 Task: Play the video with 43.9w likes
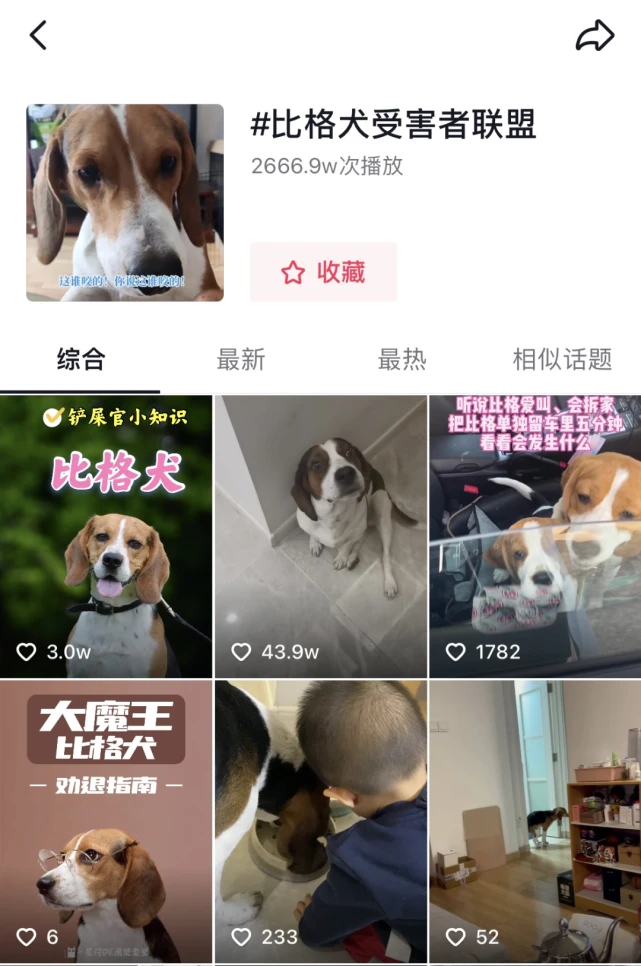(x=321, y=536)
